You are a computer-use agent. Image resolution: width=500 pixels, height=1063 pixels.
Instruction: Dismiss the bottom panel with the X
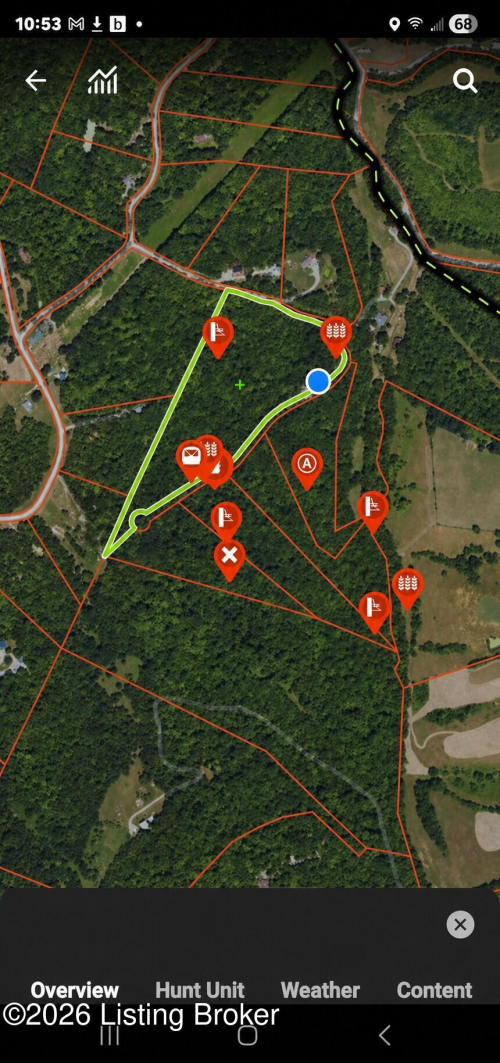click(x=460, y=924)
